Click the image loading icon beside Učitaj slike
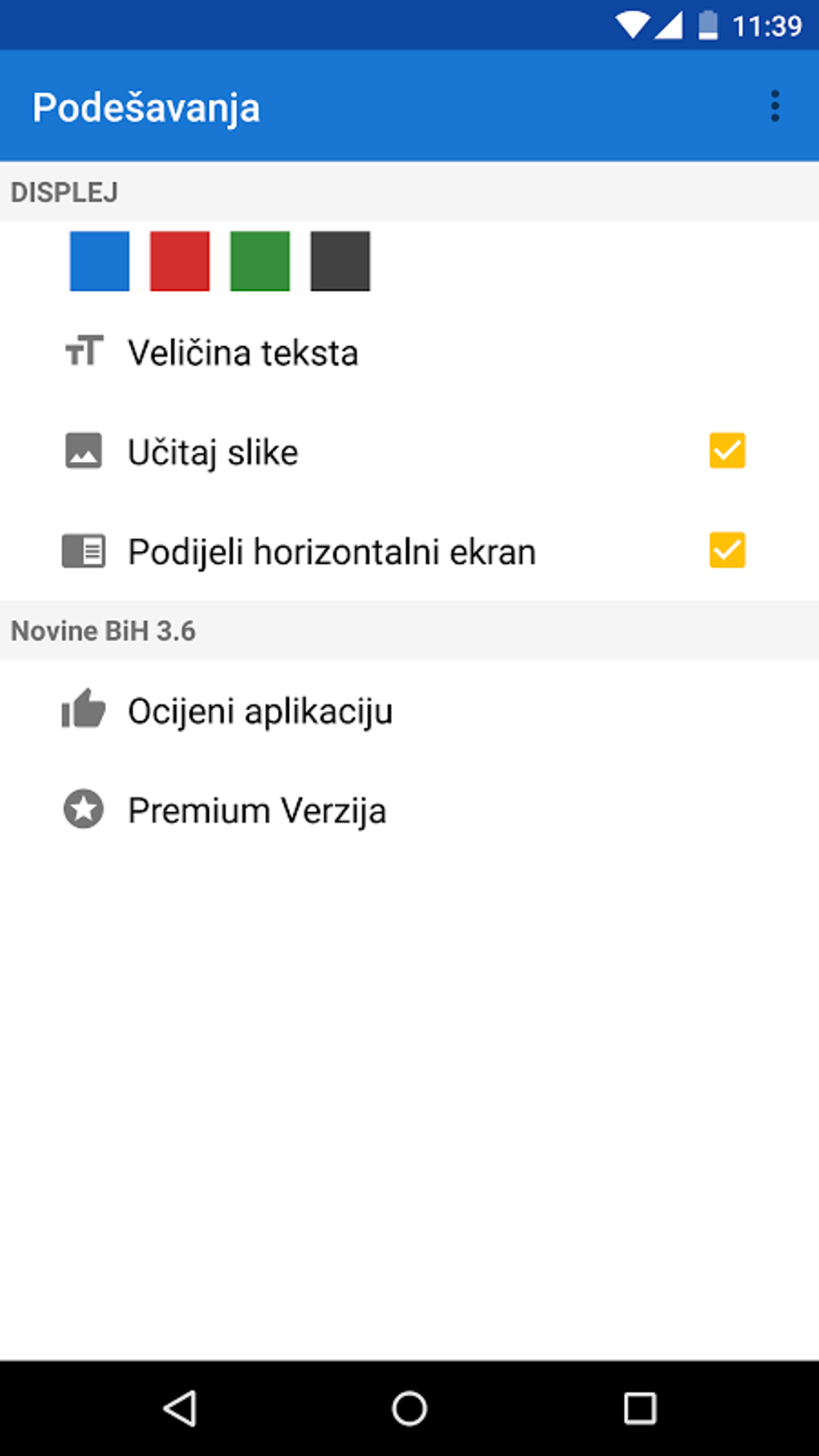Viewport: 819px width, 1456px height. pyautogui.click(x=84, y=451)
